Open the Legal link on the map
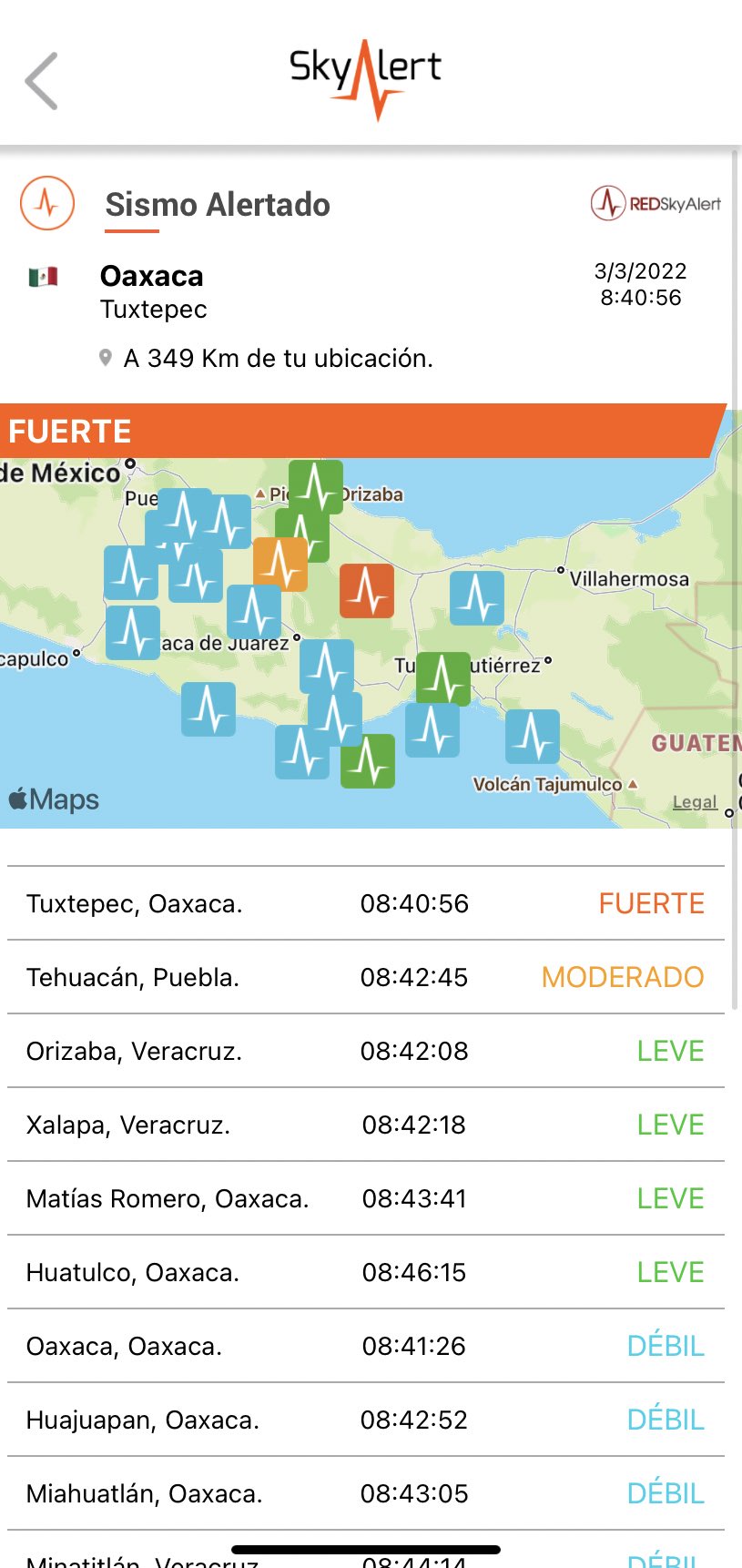 [695, 802]
